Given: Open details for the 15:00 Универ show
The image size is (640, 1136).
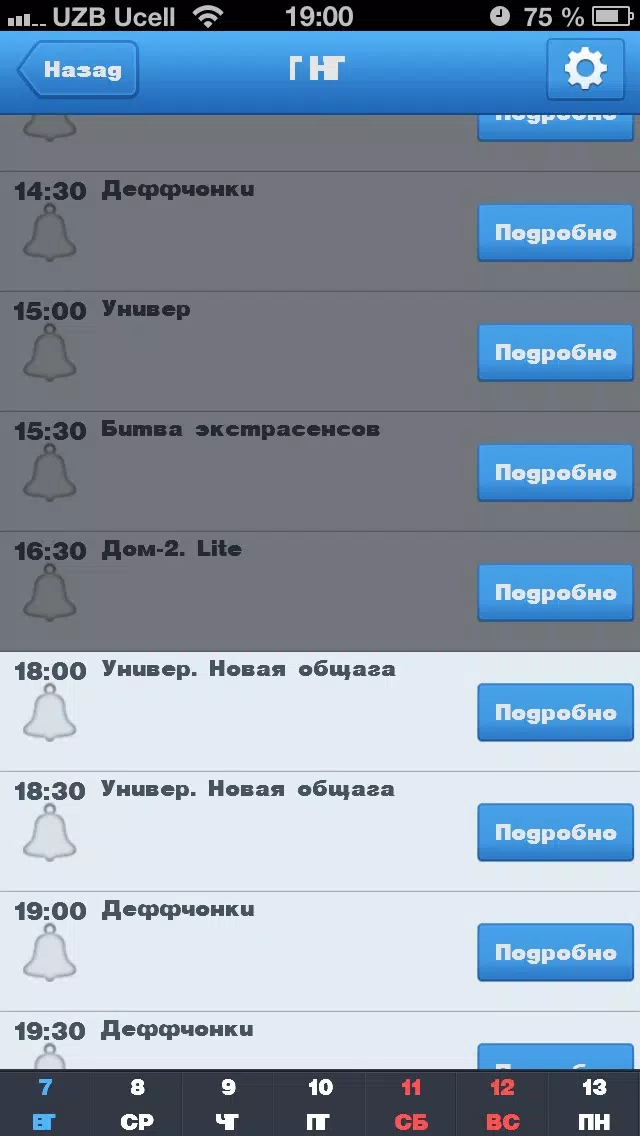Looking at the screenshot, I should point(555,353).
